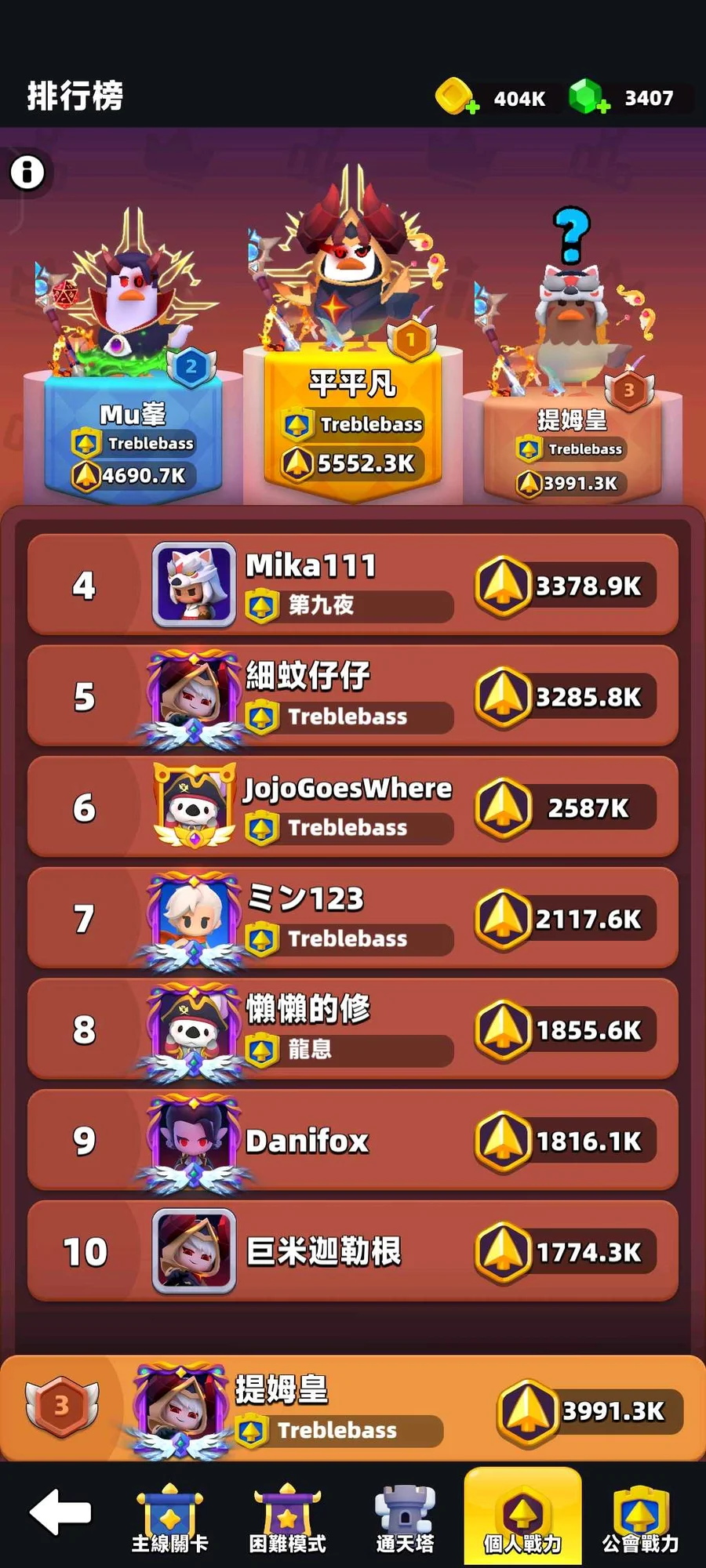The height and width of the screenshot is (1568, 706).
Task: Open ミン123's player row
Action: (352, 918)
